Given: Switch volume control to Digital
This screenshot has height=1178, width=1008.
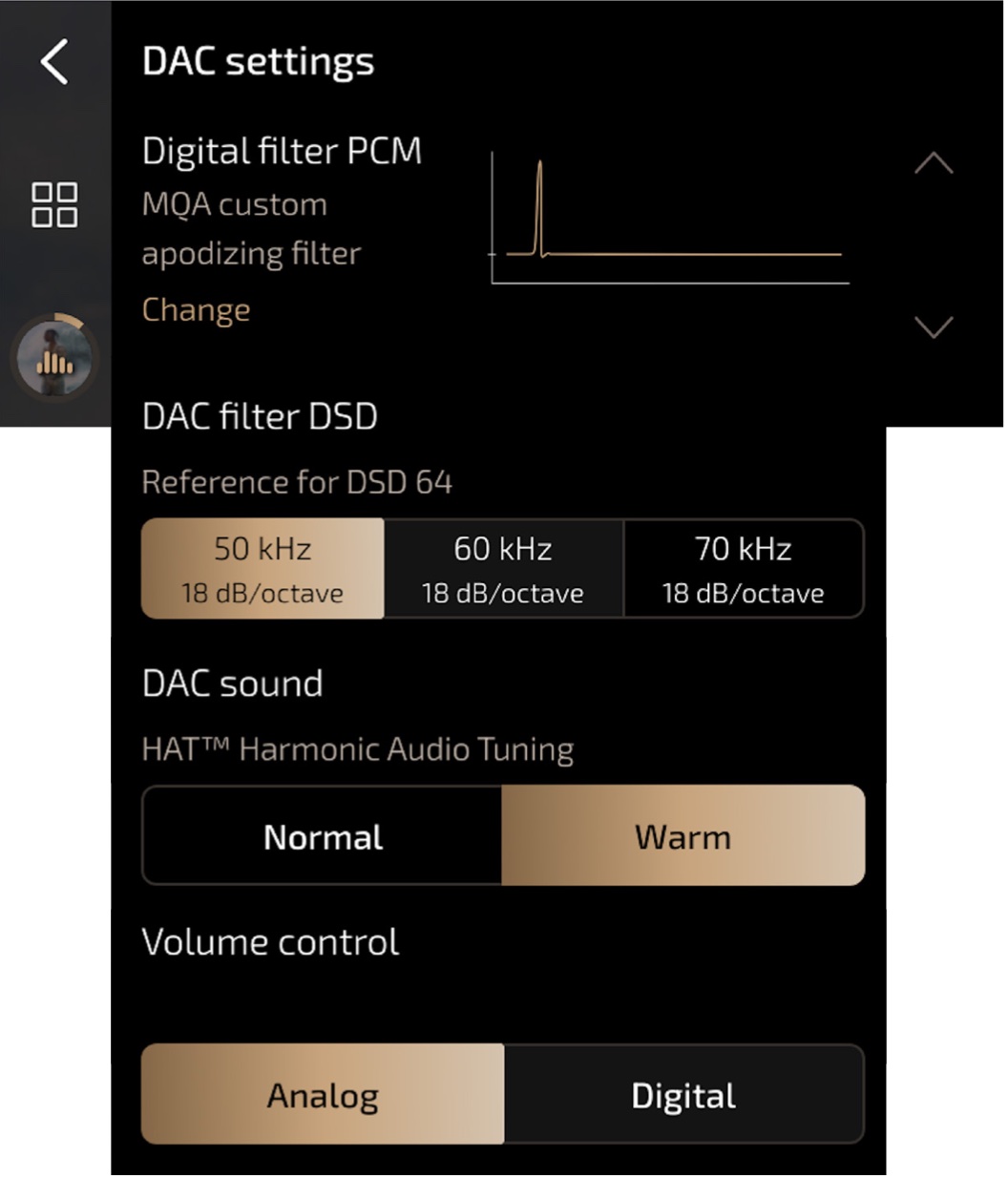Looking at the screenshot, I should click(682, 1094).
